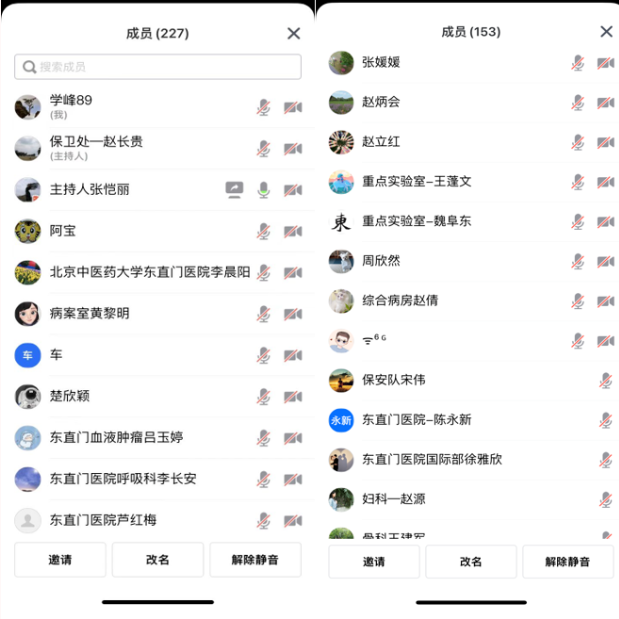The image size is (619, 619).
Task: Select host 保卫处—赵长贵
Action: tap(130, 147)
